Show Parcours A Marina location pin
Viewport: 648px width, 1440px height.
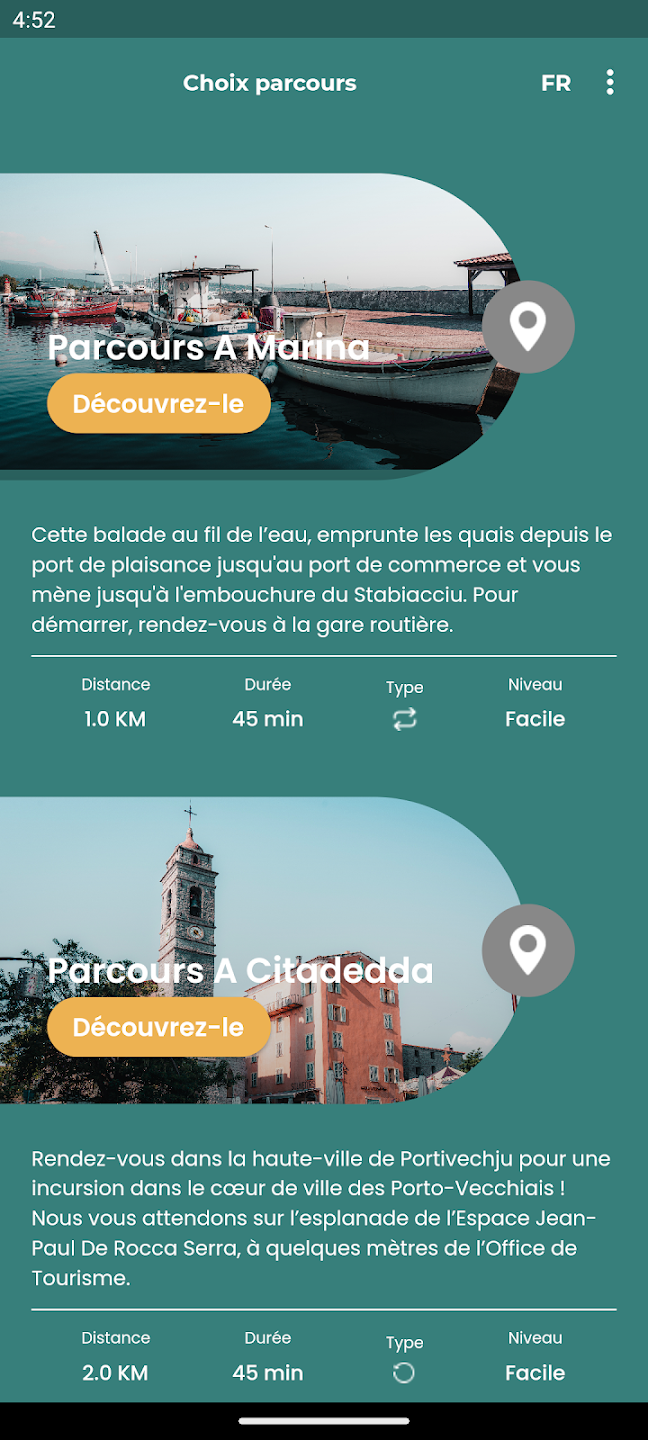pos(528,327)
